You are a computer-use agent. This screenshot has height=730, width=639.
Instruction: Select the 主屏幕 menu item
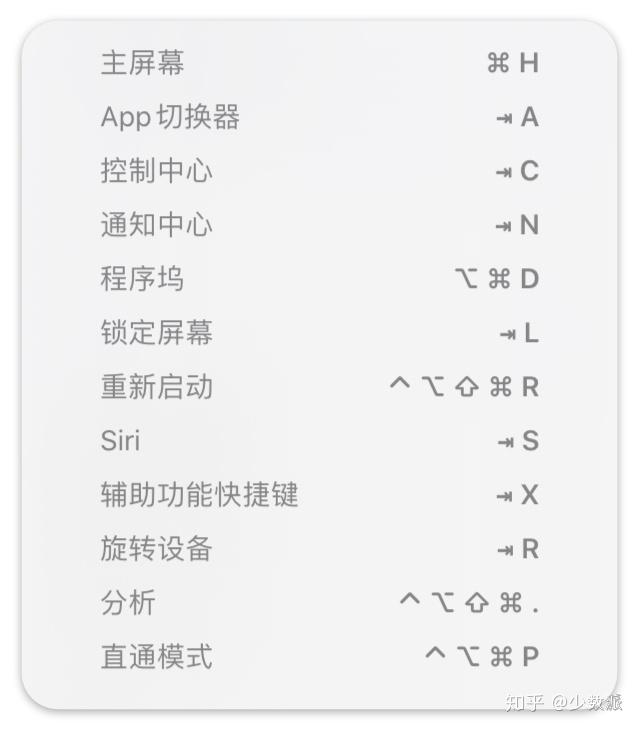[143, 63]
